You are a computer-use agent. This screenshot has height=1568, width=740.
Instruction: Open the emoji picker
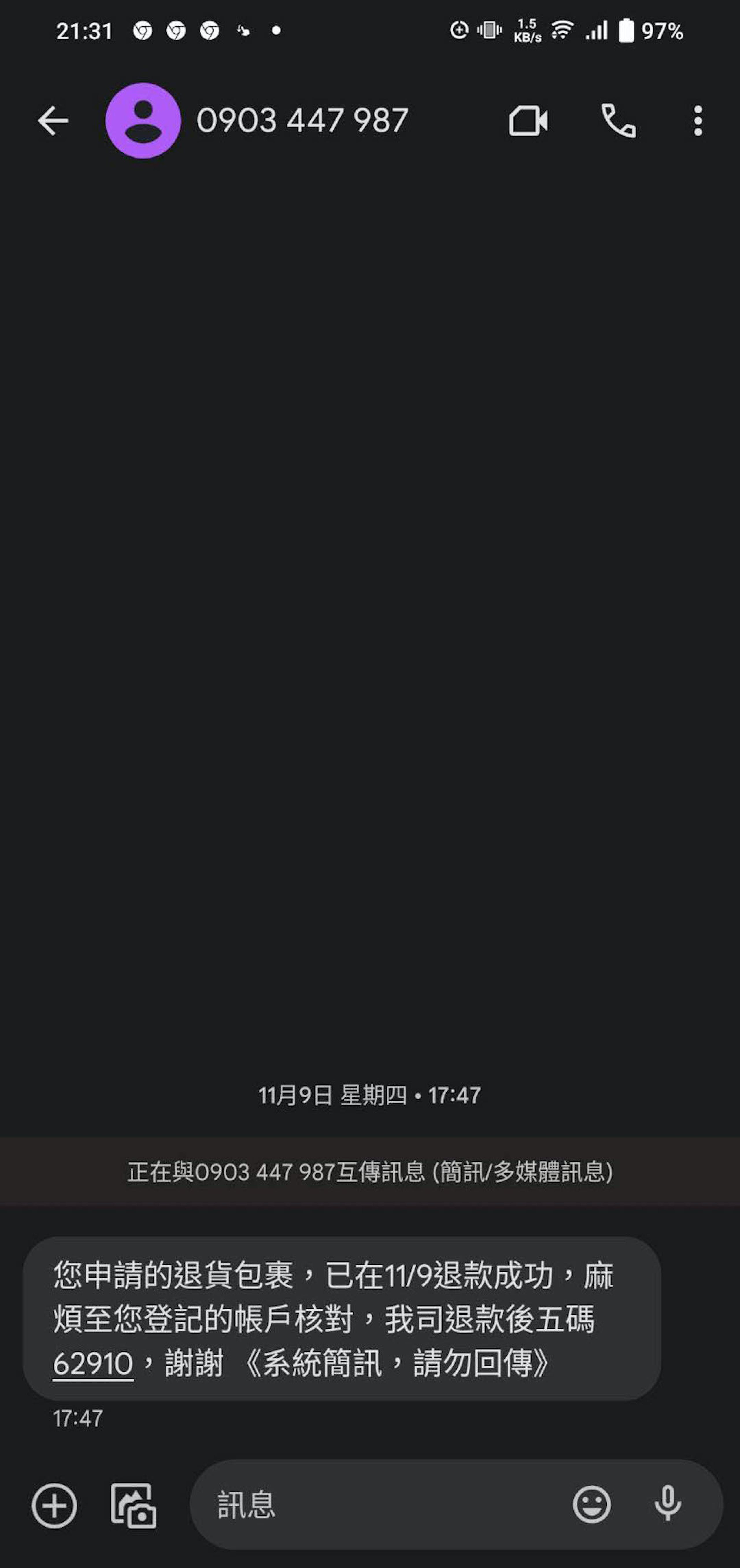[x=591, y=1505]
